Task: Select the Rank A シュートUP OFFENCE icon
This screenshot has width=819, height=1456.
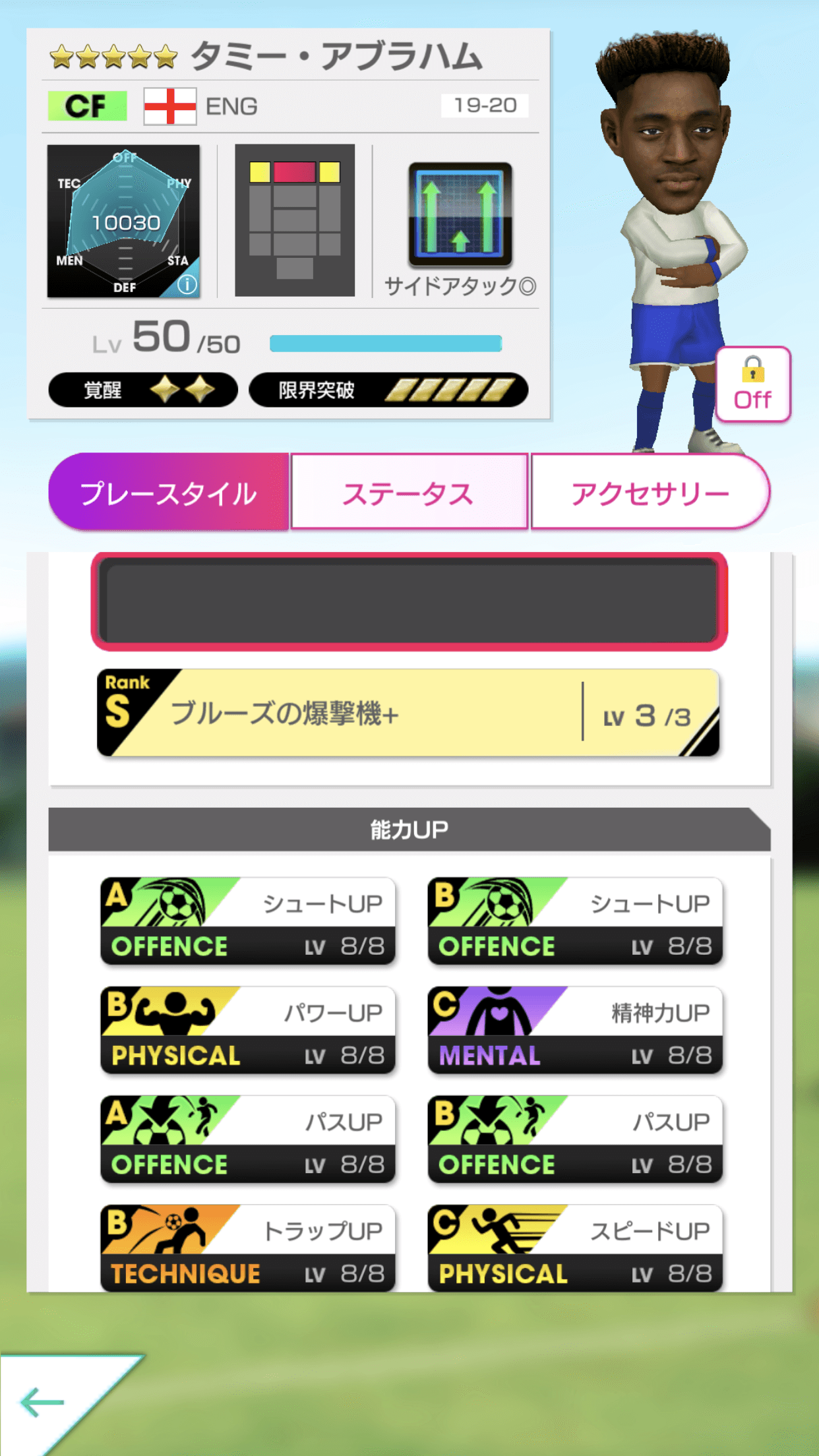Action: coord(247,920)
